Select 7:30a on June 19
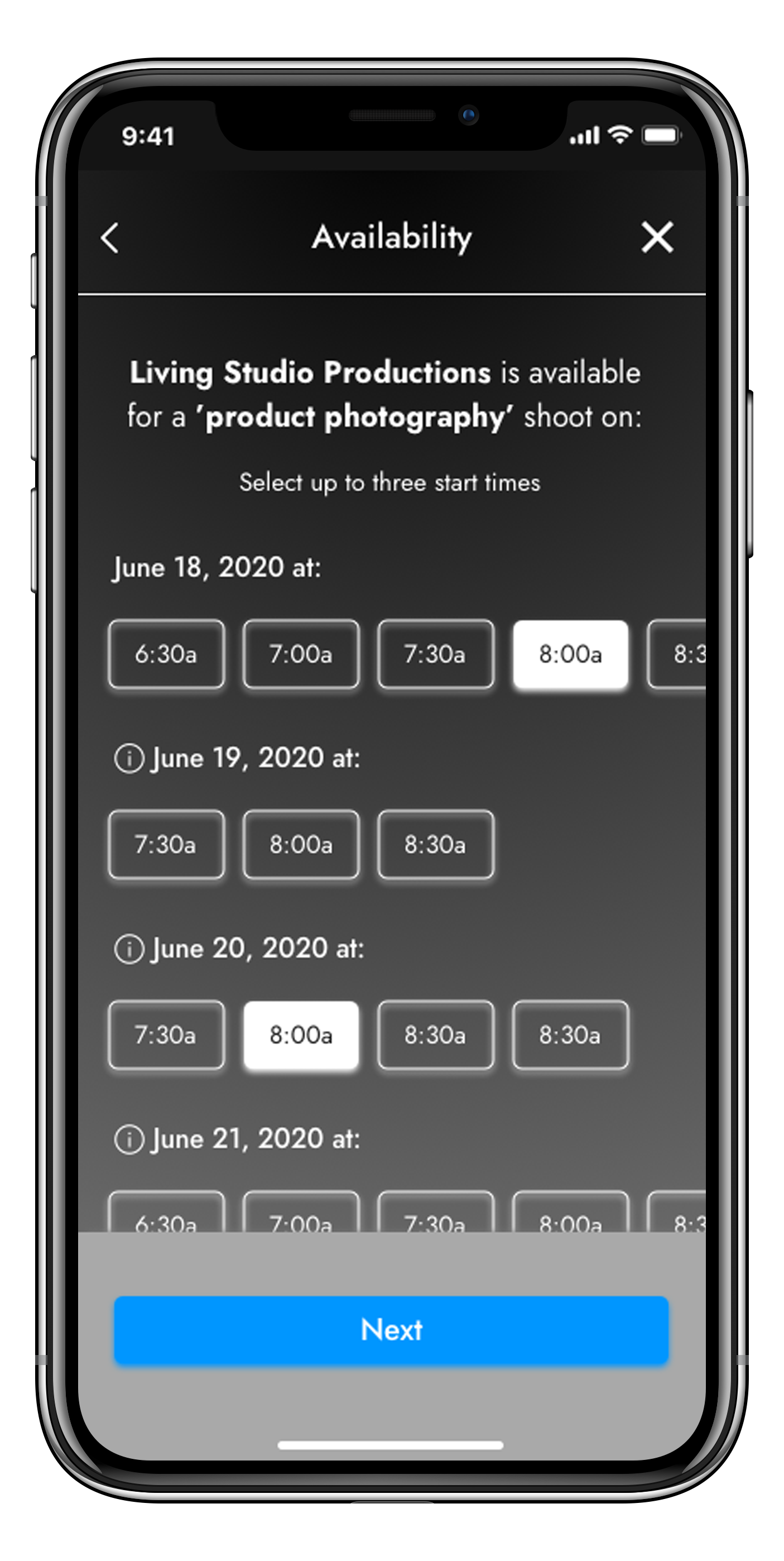Viewport: 784px width, 1561px height. [x=166, y=844]
